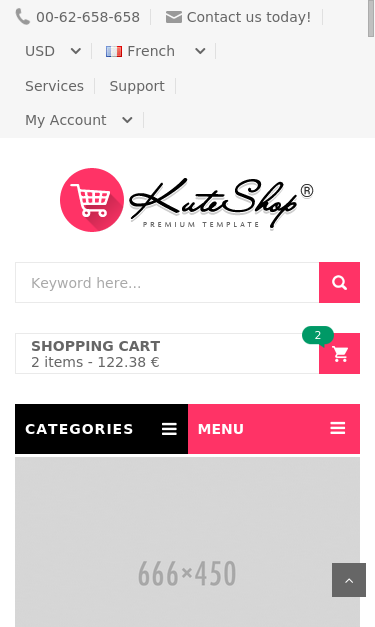The width and height of the screenshot is (375, 627).
Task: Open the Contact us today link
Action: [238, 17]
